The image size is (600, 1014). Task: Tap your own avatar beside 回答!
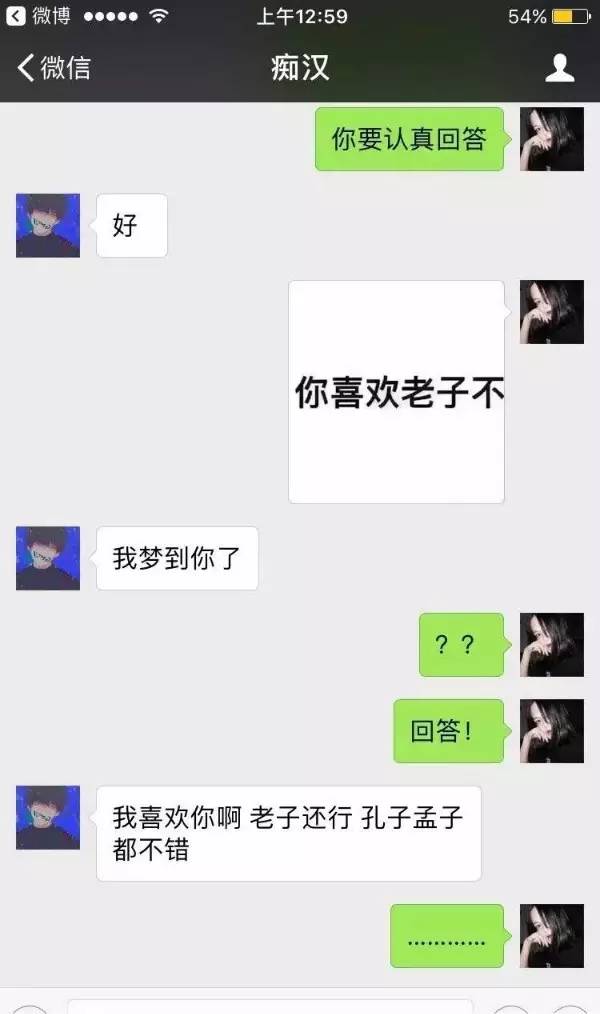(552, 731)
